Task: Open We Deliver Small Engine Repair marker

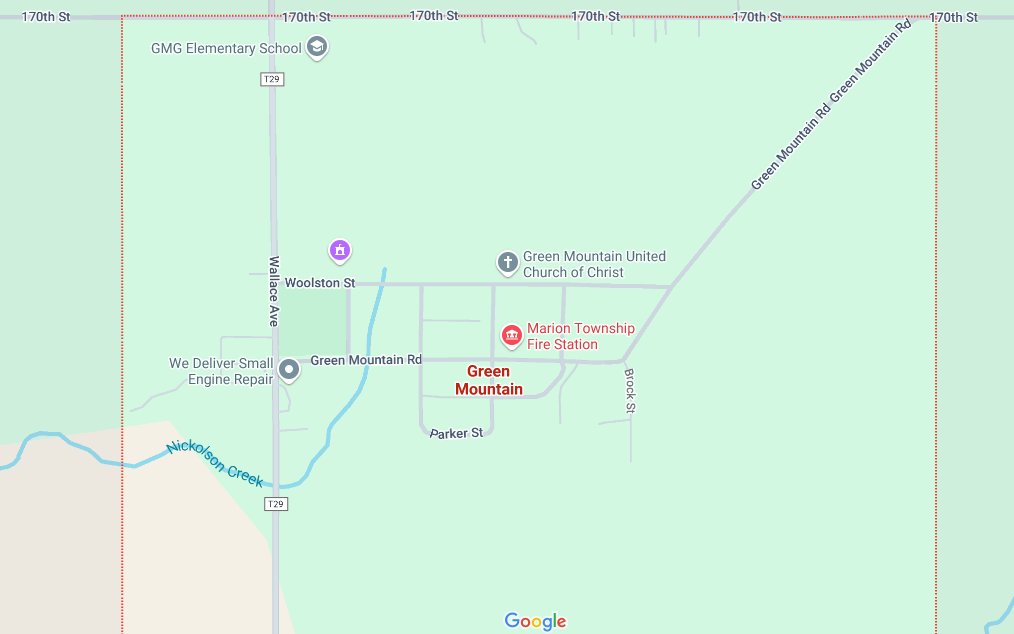Action: (x=289, y=370)
